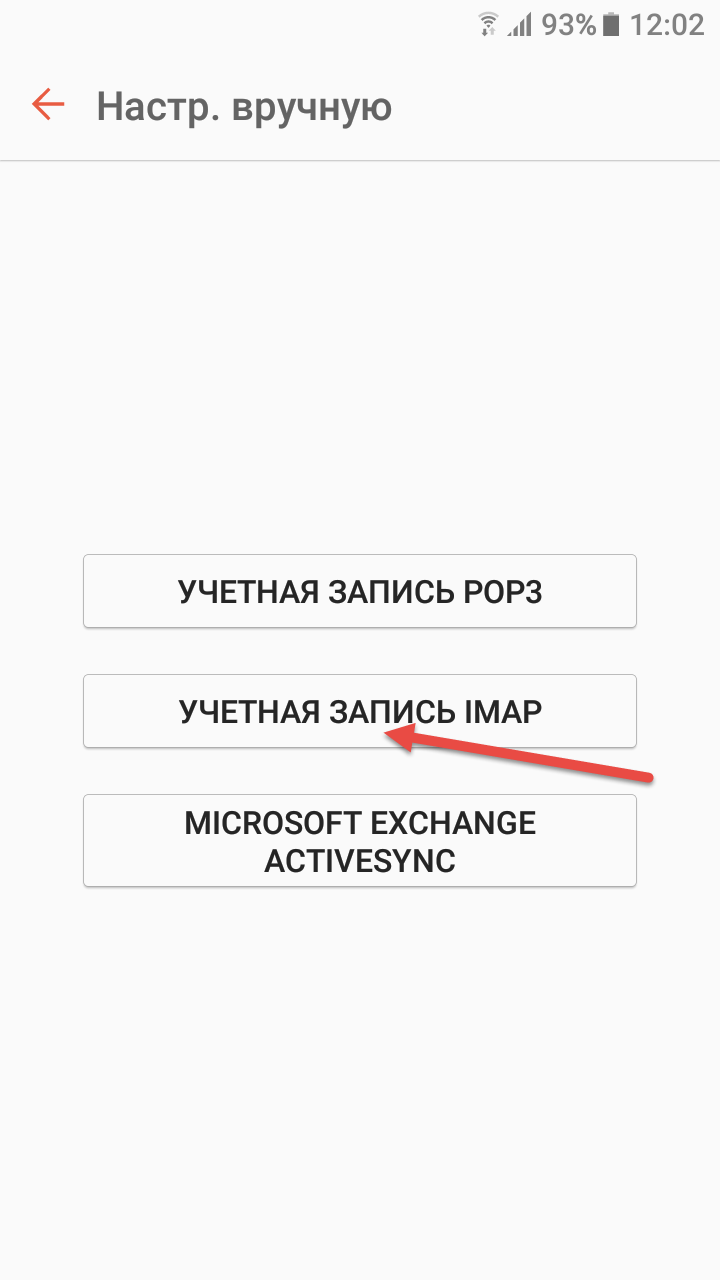Viewport: 720px width, 1280px height.
Task: Go back using the red arrow
Action: (x=48, y=104)
